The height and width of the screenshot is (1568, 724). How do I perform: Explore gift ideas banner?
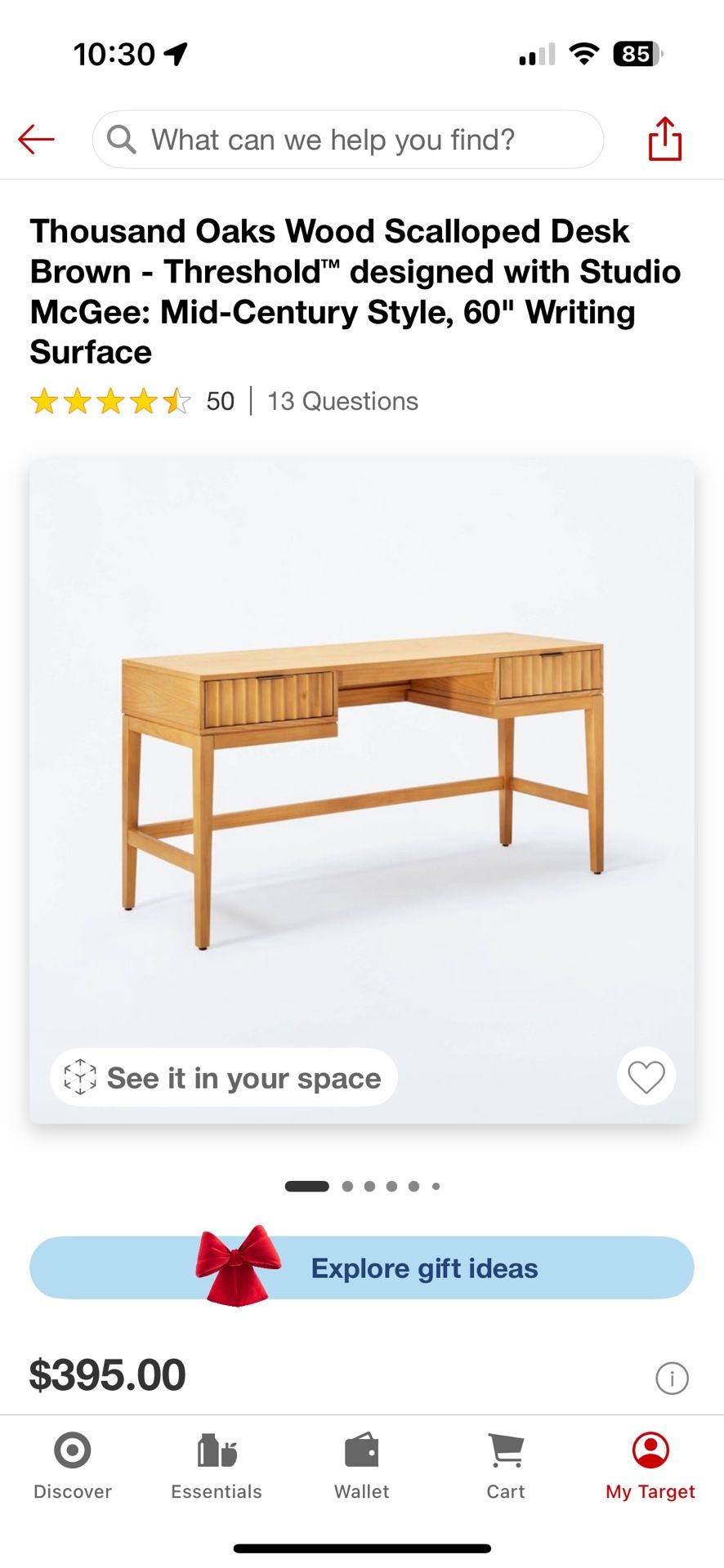tap(362, 1267)
